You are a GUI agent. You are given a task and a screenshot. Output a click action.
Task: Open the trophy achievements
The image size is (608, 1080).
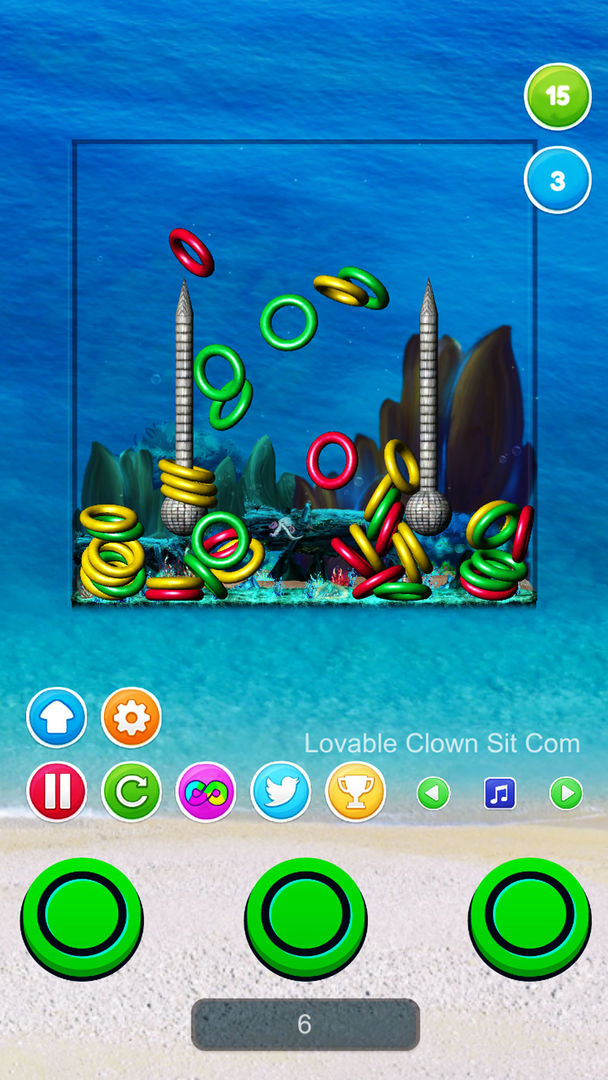(x=355, y=792)
